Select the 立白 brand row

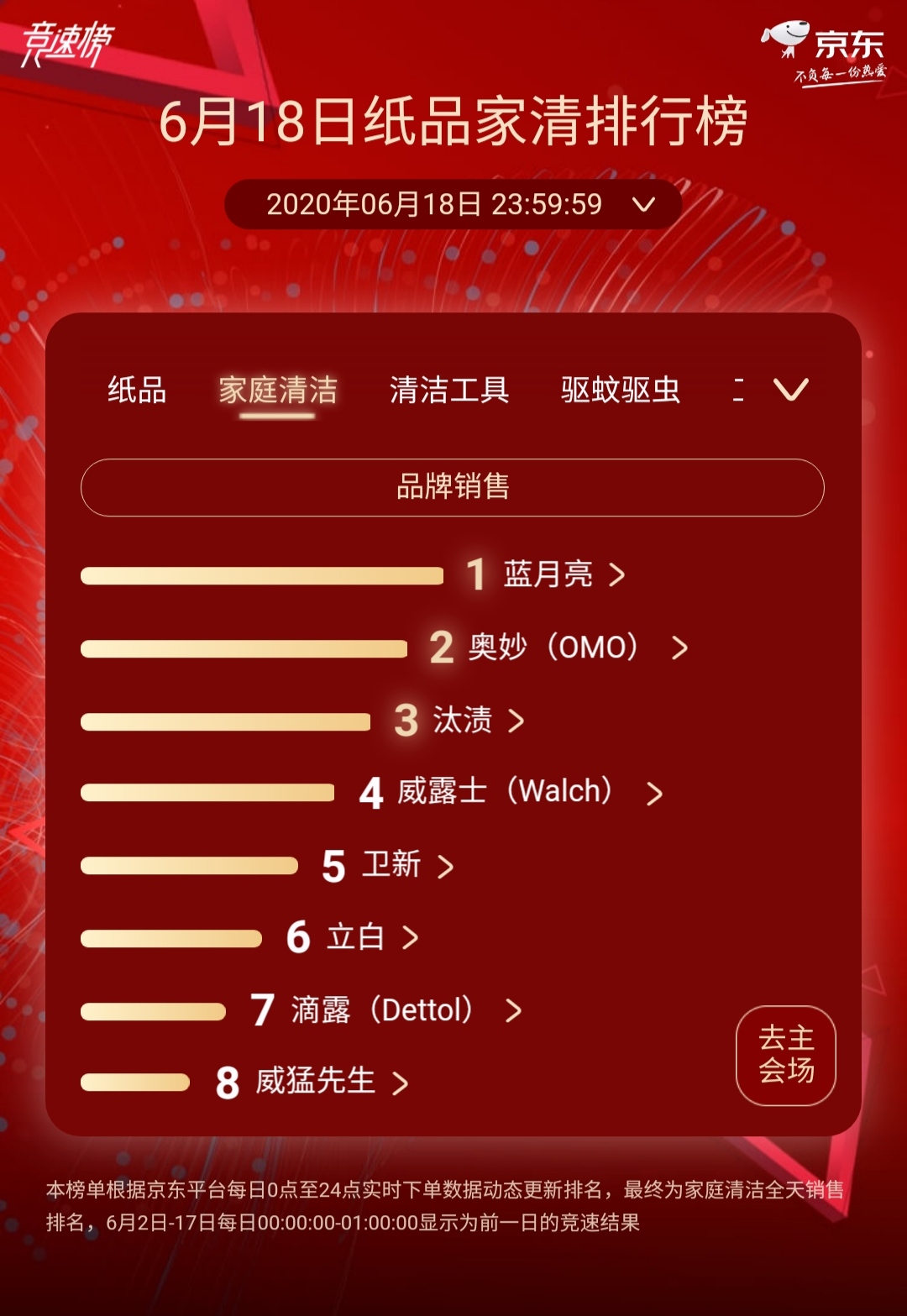coord(356,937)
